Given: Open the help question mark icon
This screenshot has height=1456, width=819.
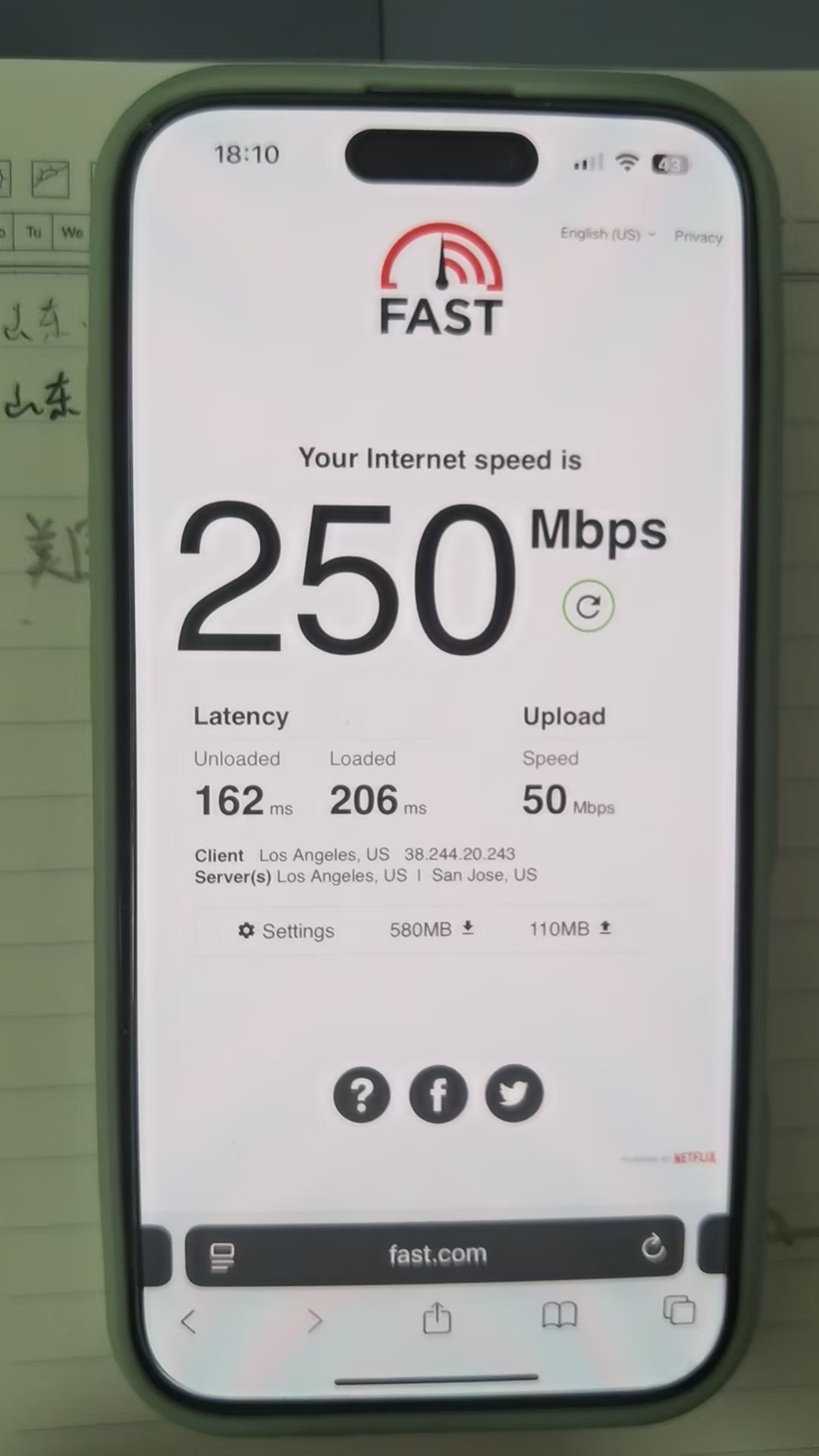Looking at the screenshot, I should [362, 1094].
